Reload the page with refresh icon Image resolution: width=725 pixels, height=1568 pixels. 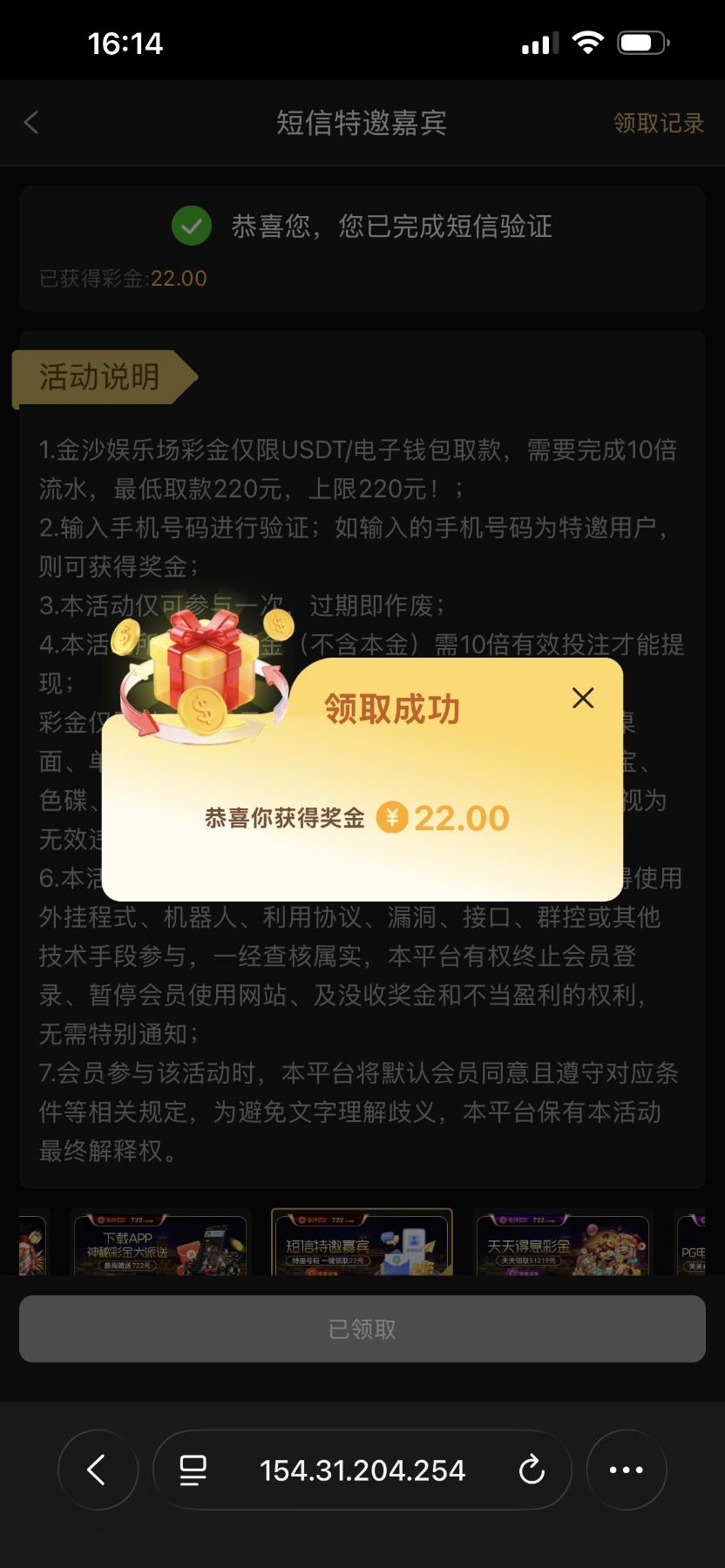532,1470
